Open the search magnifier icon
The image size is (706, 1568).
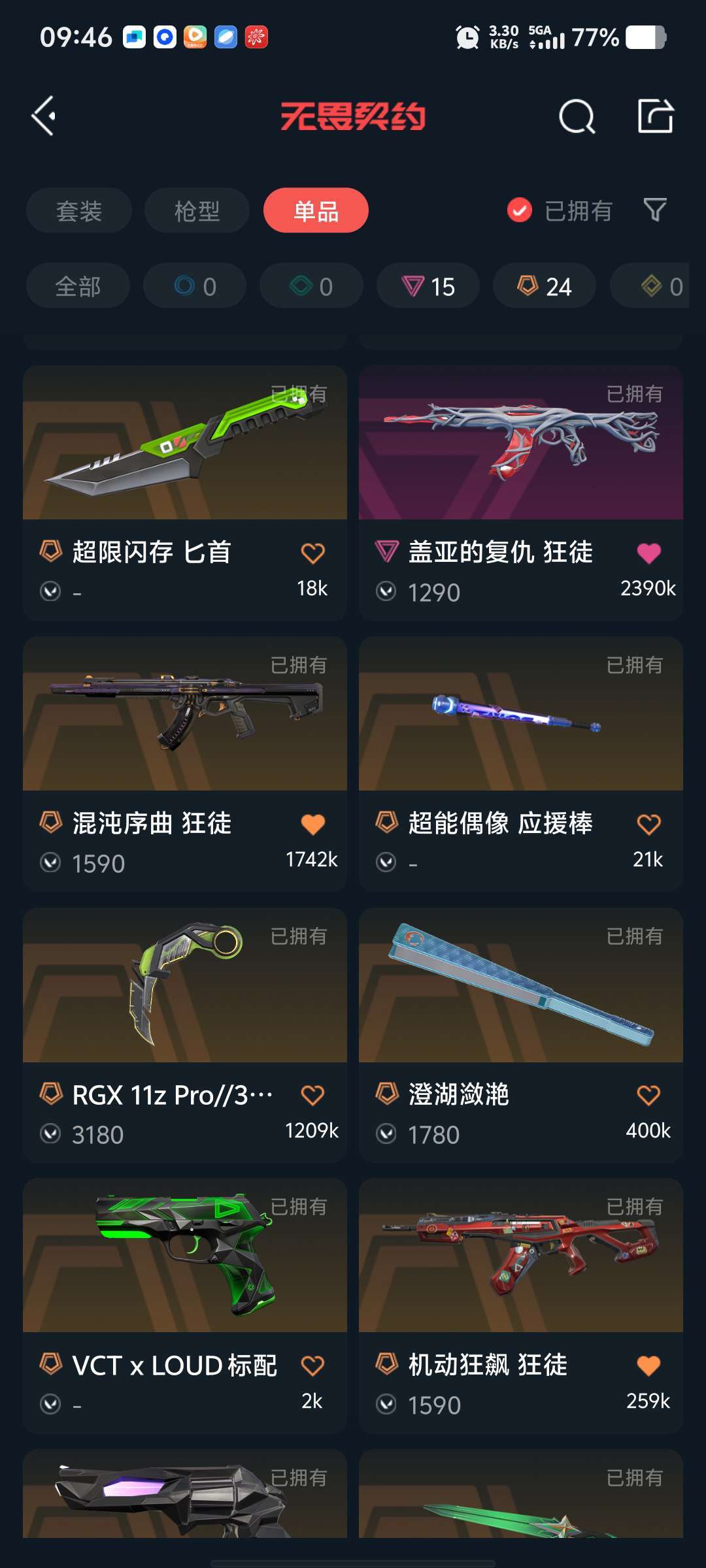click(x=577, y=117)
